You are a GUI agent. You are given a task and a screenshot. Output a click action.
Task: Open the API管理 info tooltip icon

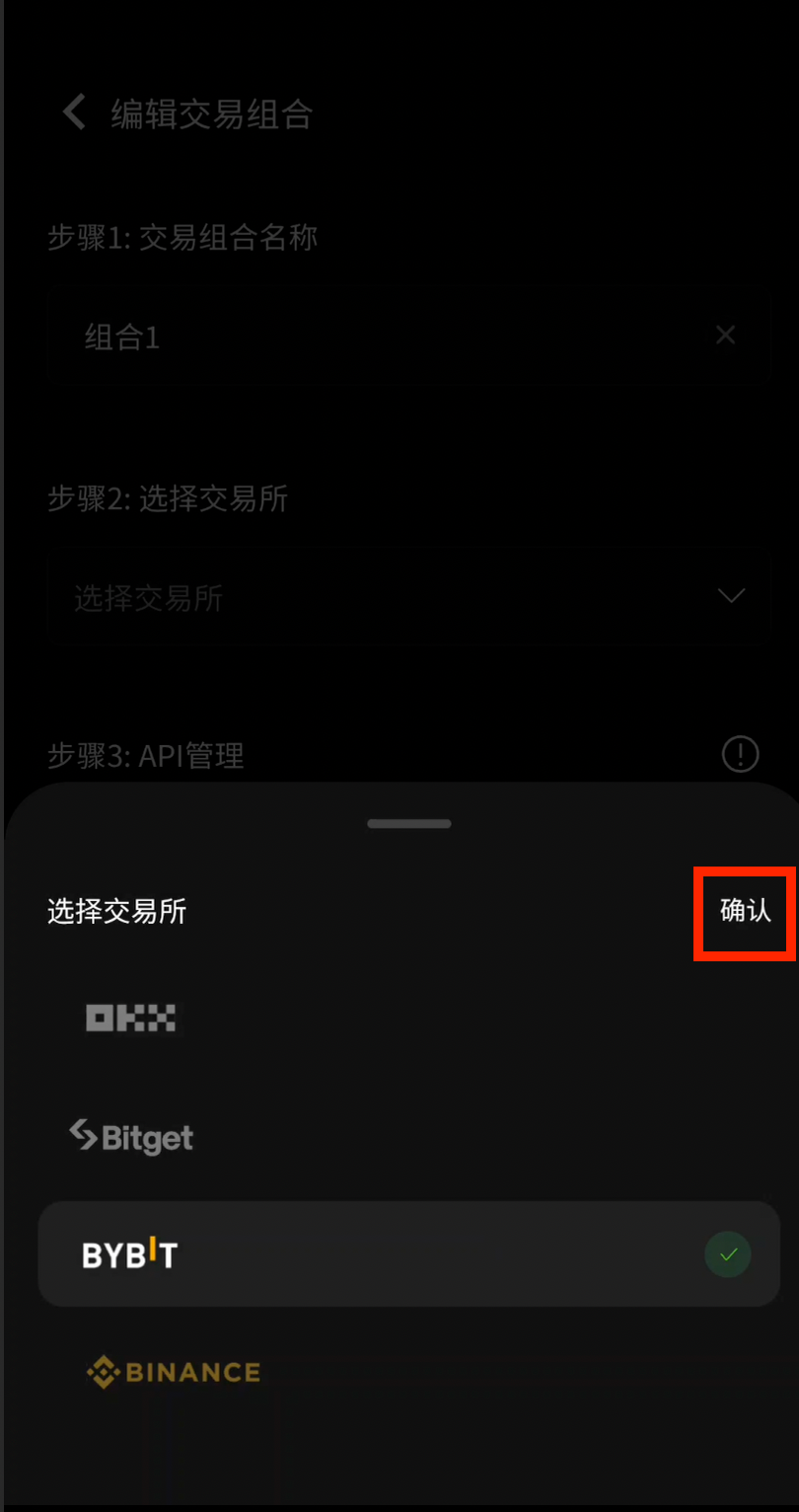point(740,754)
